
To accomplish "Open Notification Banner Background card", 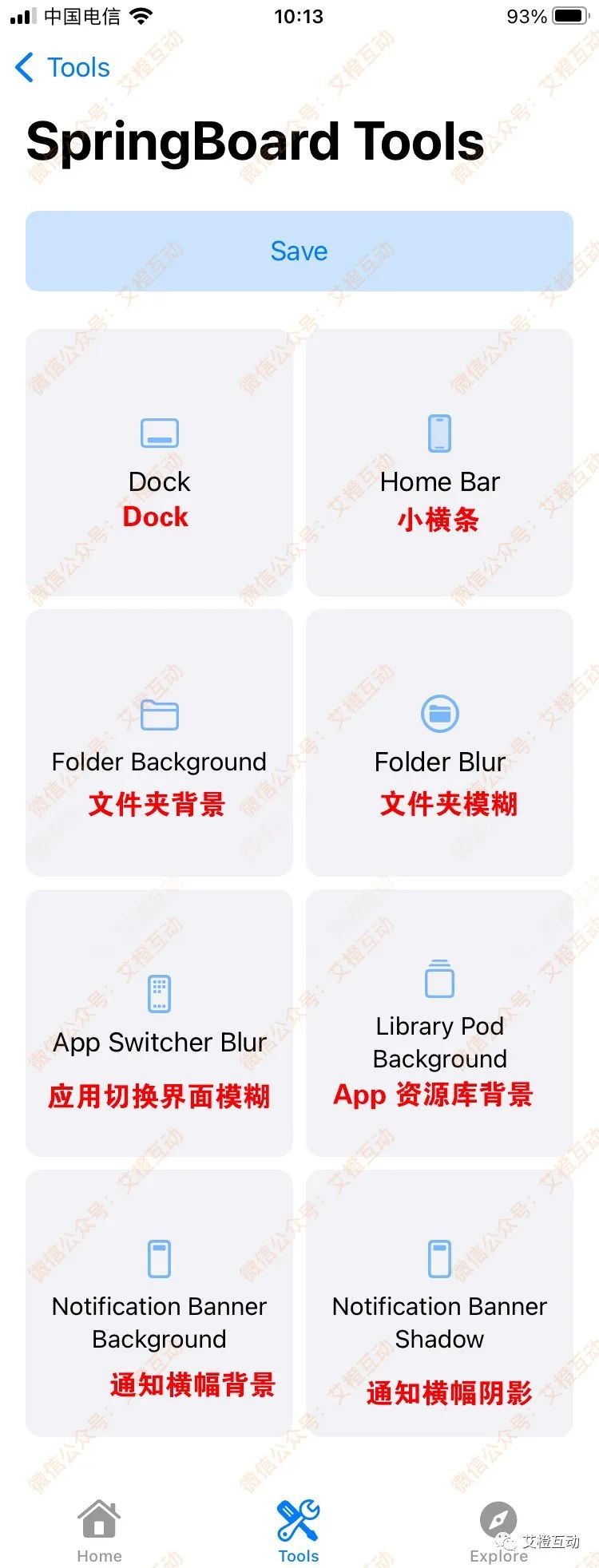I will point(160,1303).
